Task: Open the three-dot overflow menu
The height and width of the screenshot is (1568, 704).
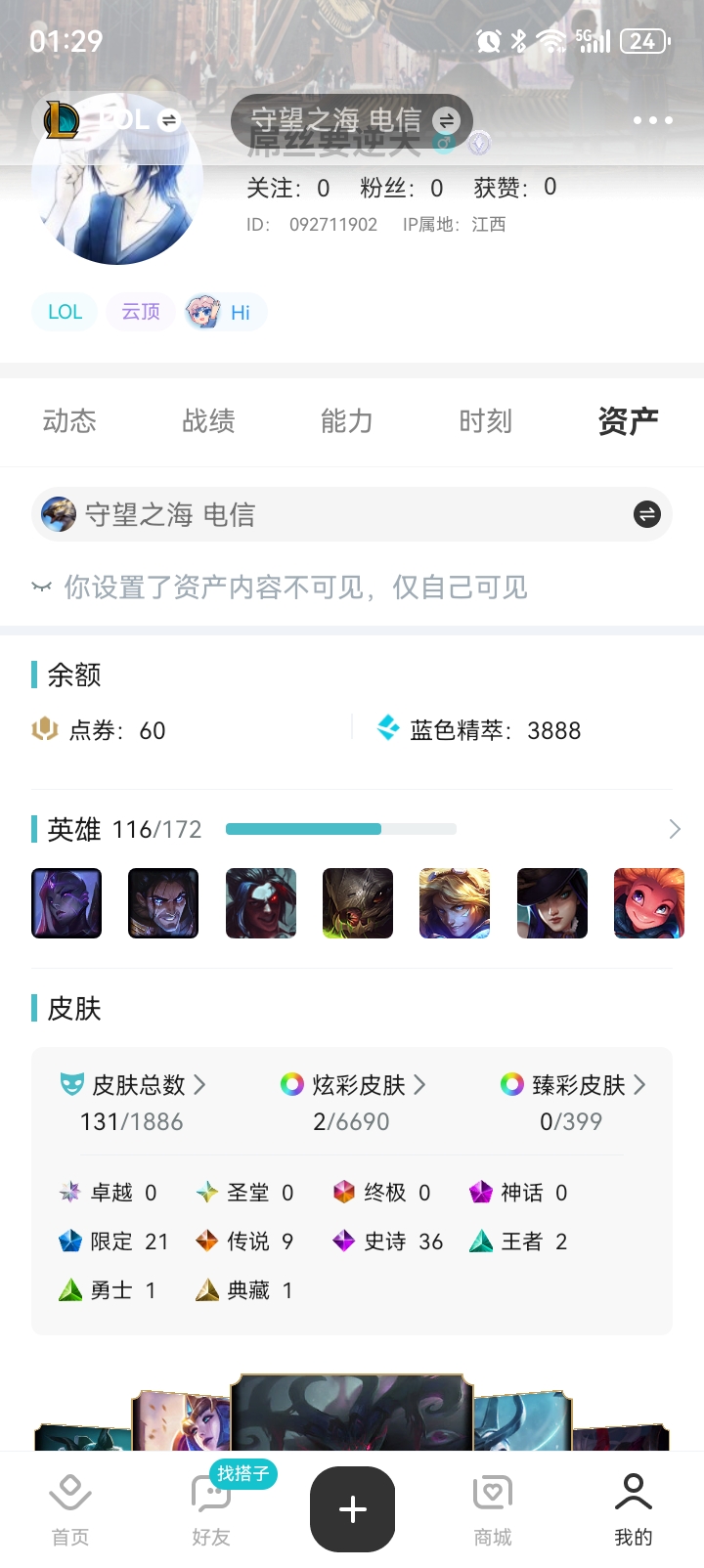Action: click(652, 120)
